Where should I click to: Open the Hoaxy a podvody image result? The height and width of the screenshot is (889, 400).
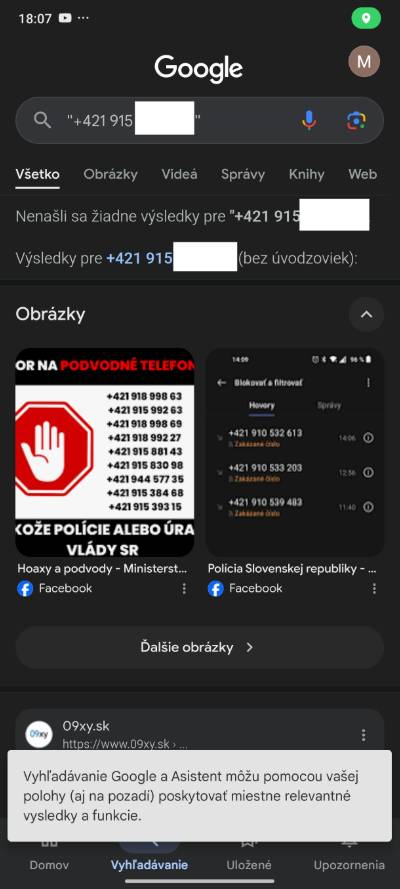pos(105,452)
